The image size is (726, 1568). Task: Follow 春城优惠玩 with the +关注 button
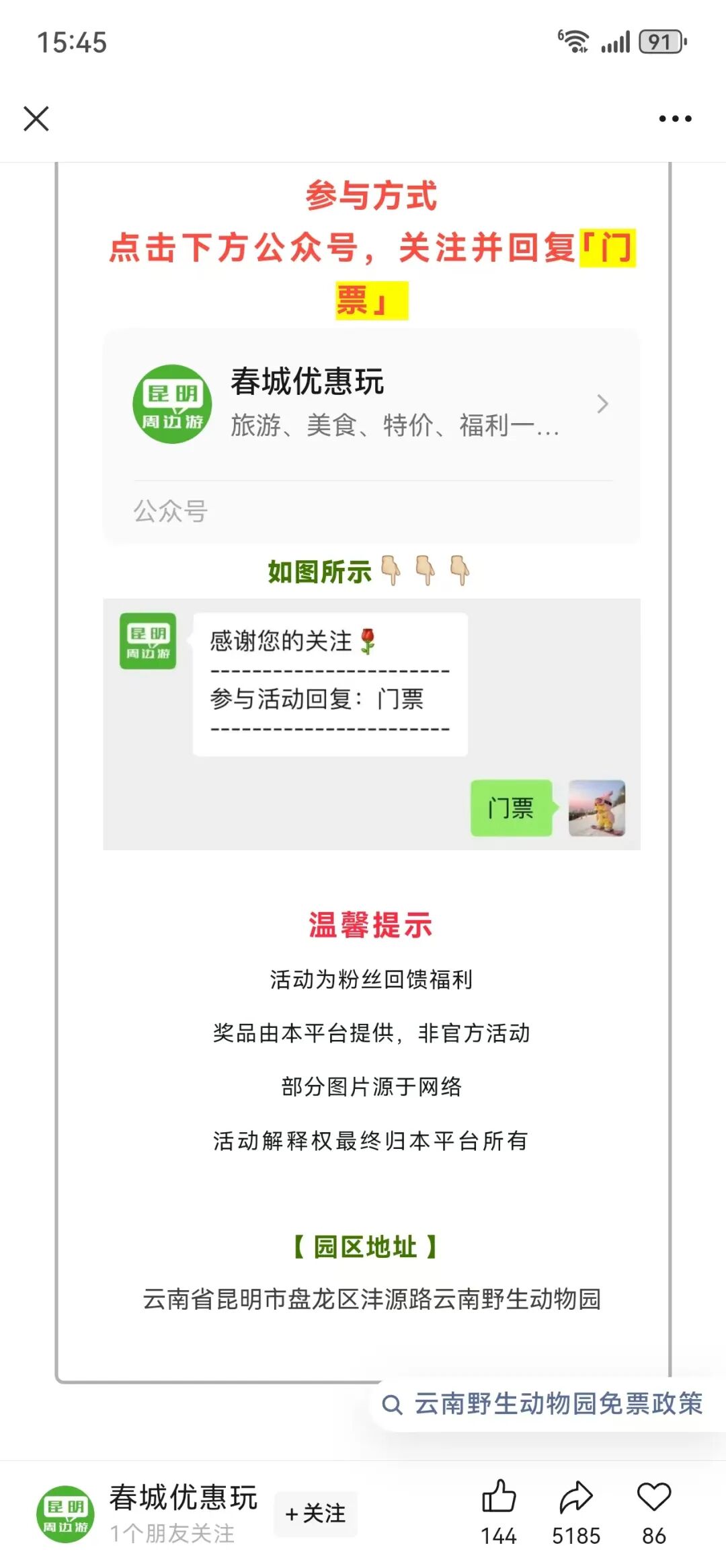point(315,1513)
